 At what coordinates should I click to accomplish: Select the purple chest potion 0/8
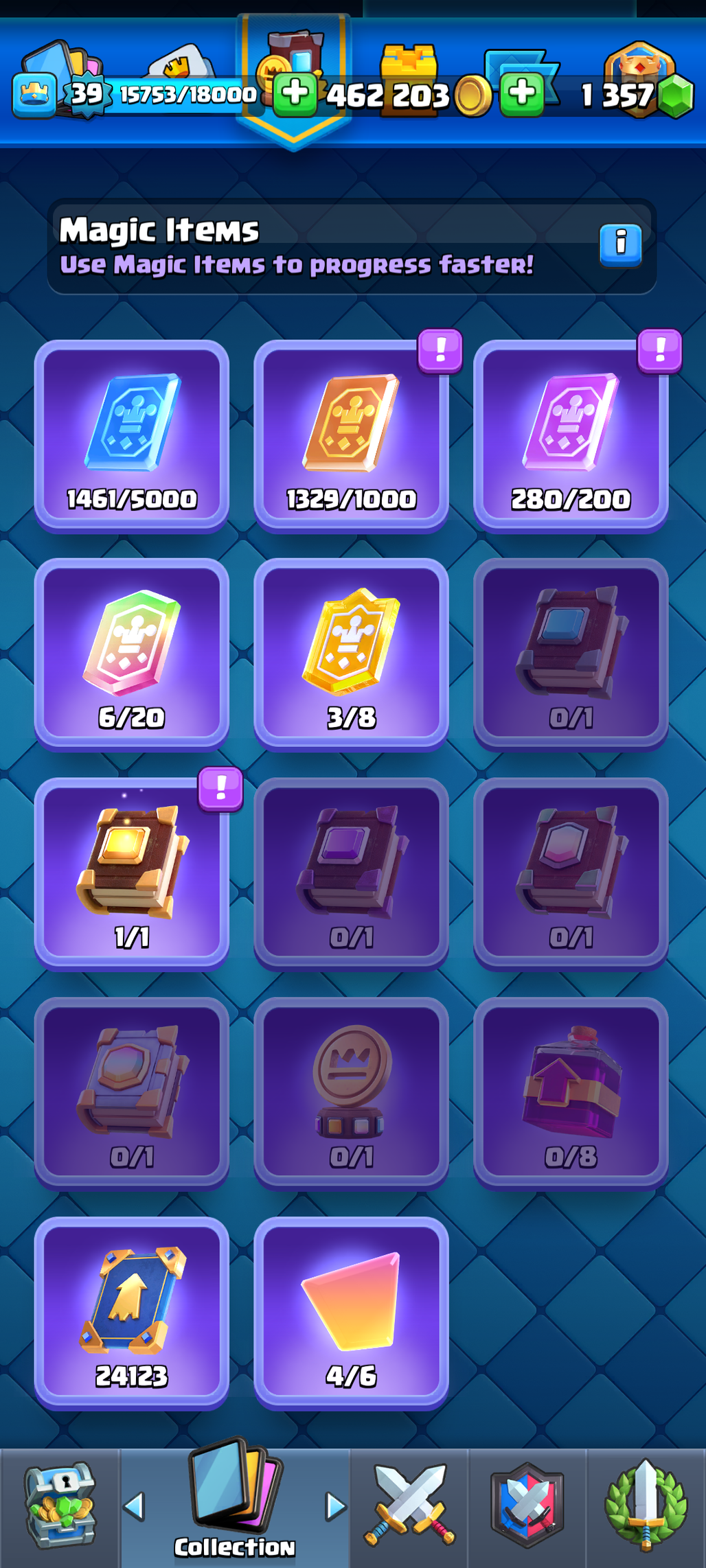570,1093
